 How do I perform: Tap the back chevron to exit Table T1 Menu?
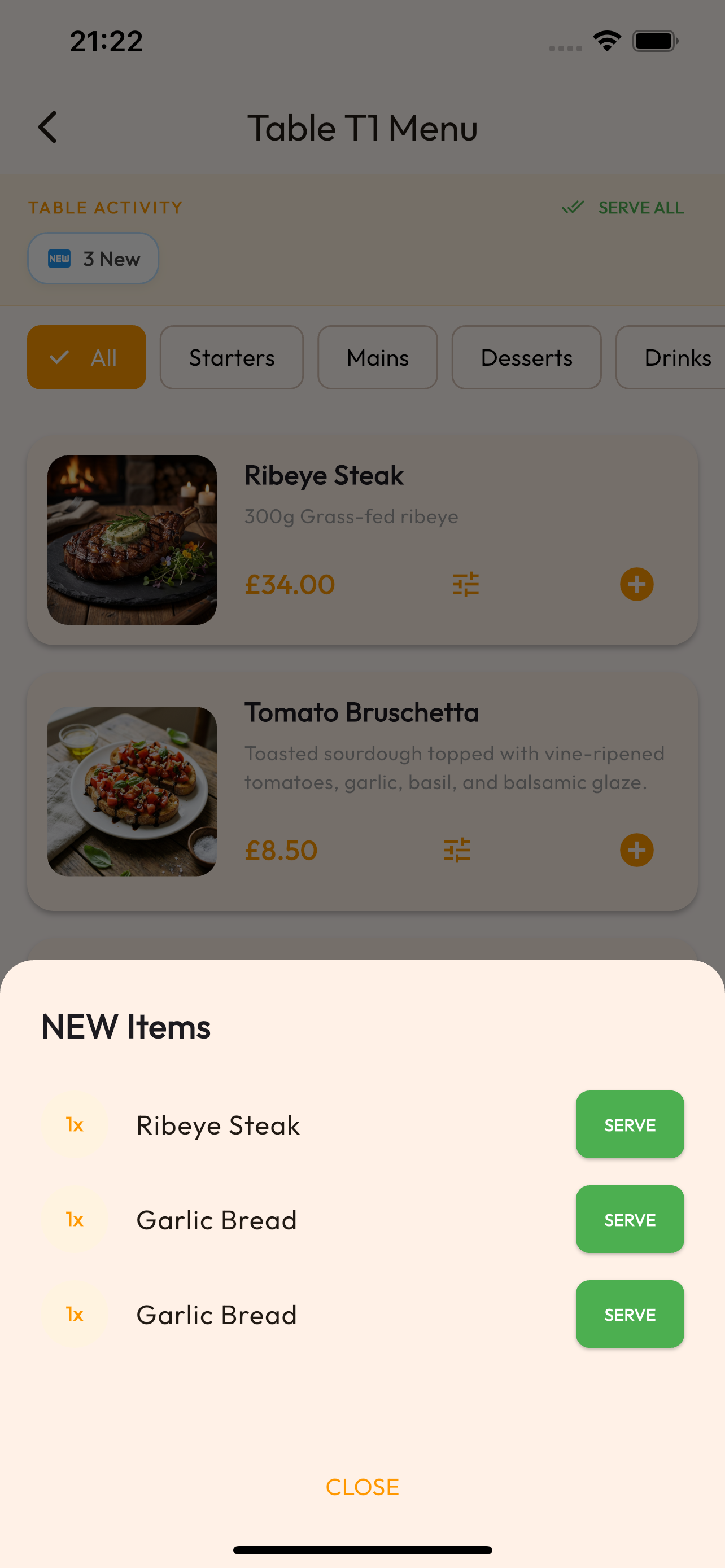[x=47, y=127]
